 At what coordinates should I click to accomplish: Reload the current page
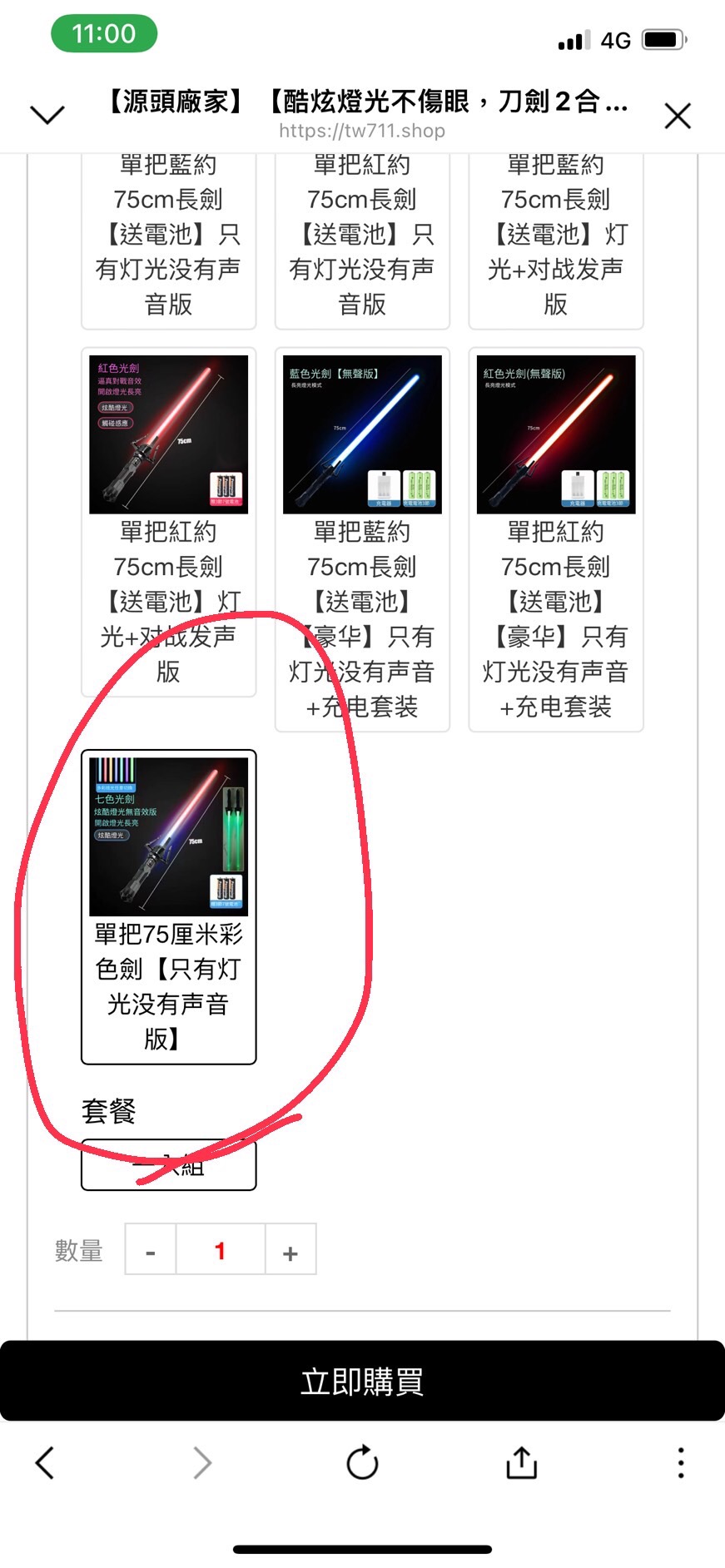(362, 1462)
